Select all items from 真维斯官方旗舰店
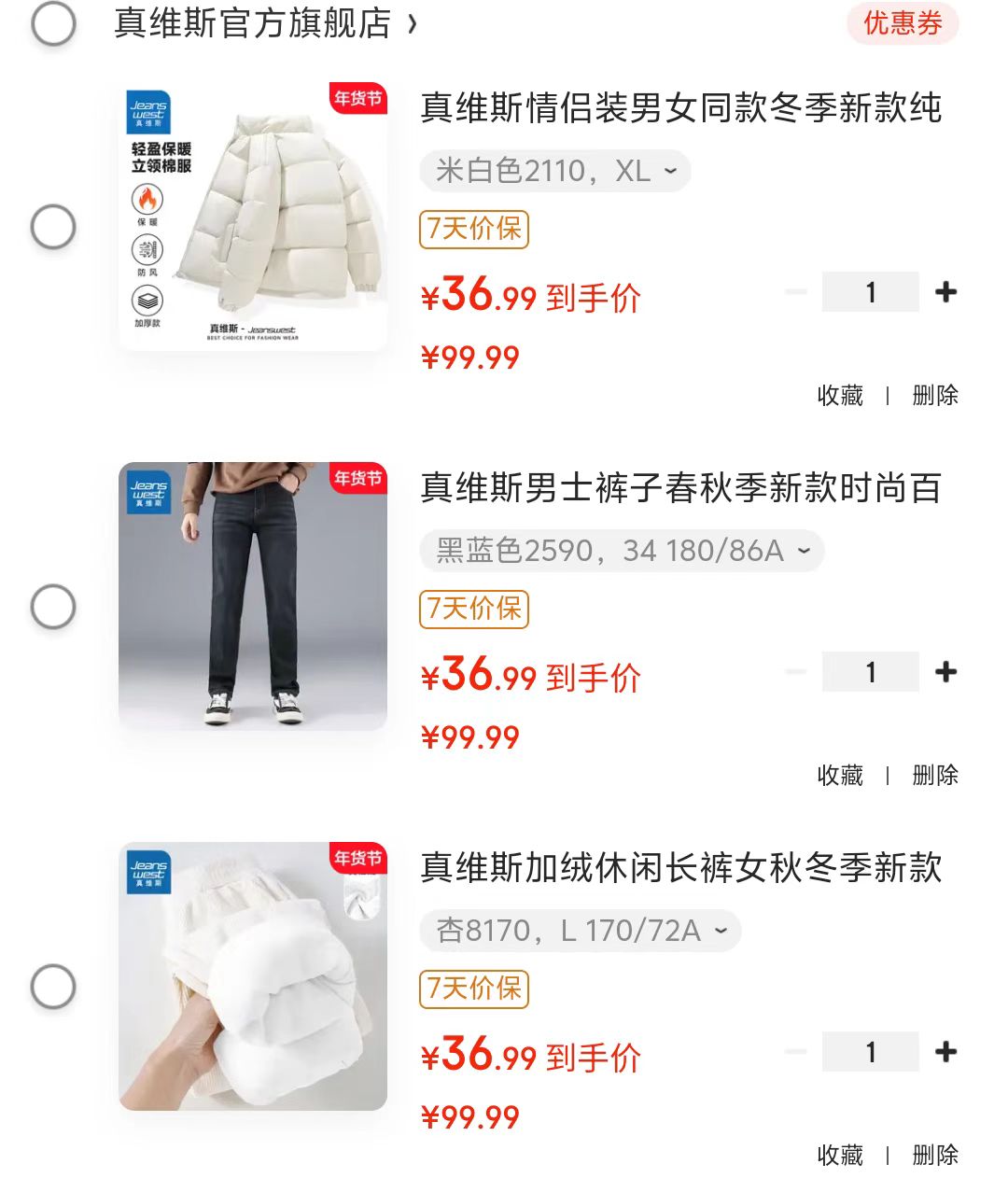Image resolution: width=1008 pixels, height=1192 pixels. coord(53,24)
